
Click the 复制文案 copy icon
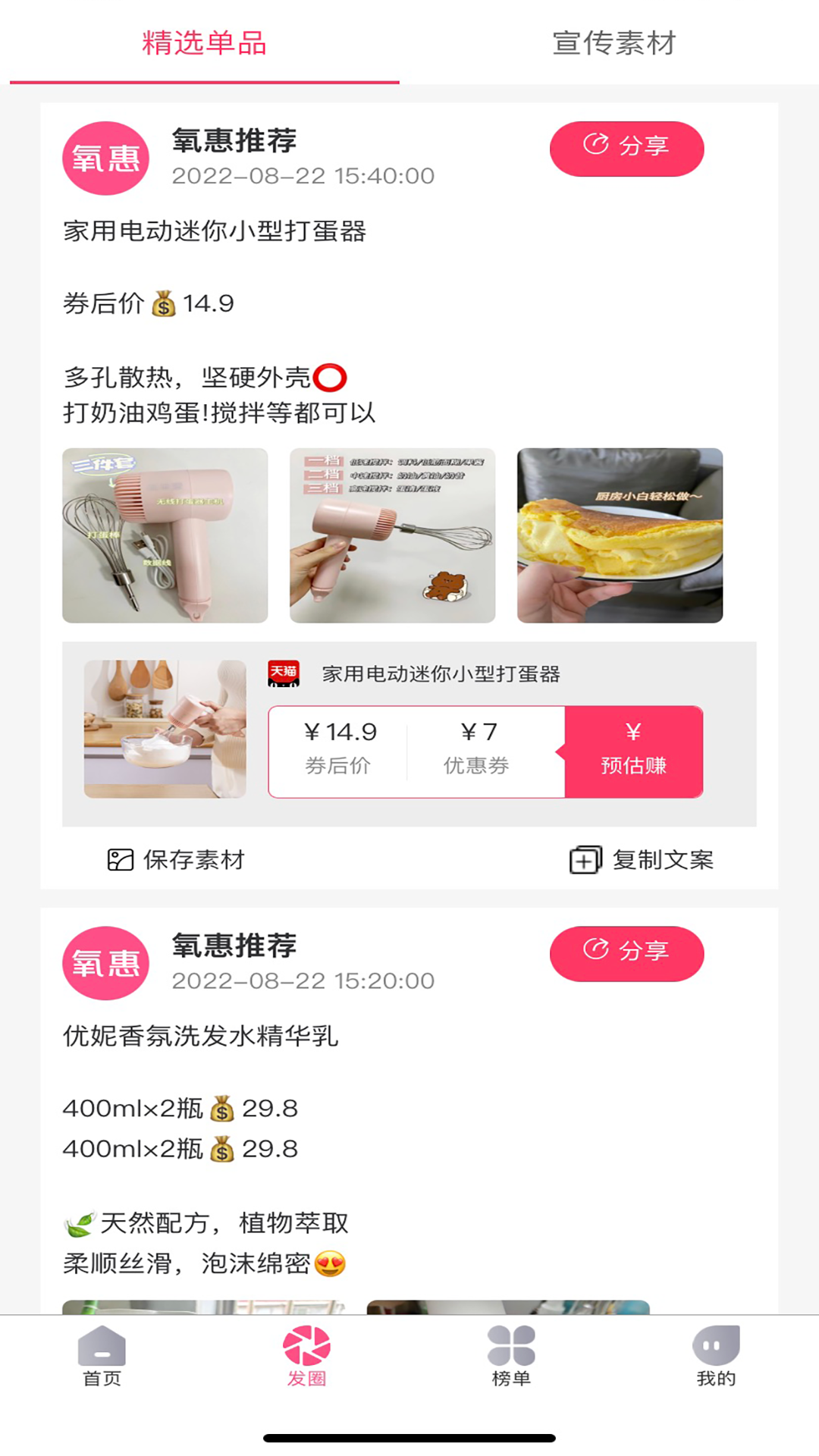pyautogui.click(x=584, y=860)
